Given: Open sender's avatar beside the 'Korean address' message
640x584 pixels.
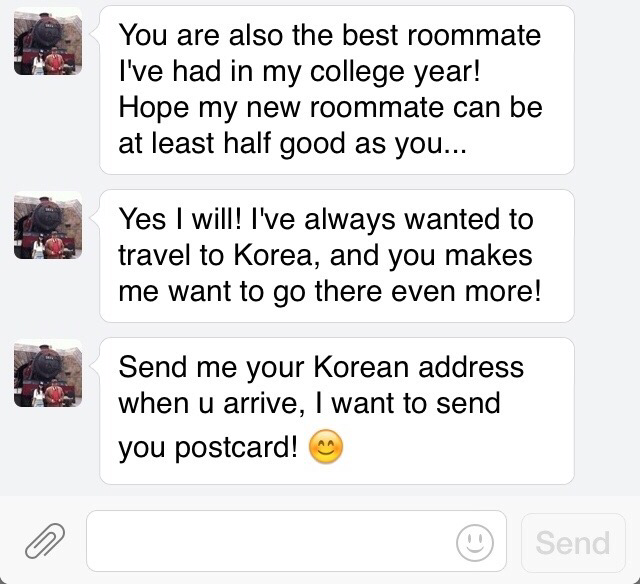Looking at the screenshot, I should pyautogui.click(x=48, y=374).
